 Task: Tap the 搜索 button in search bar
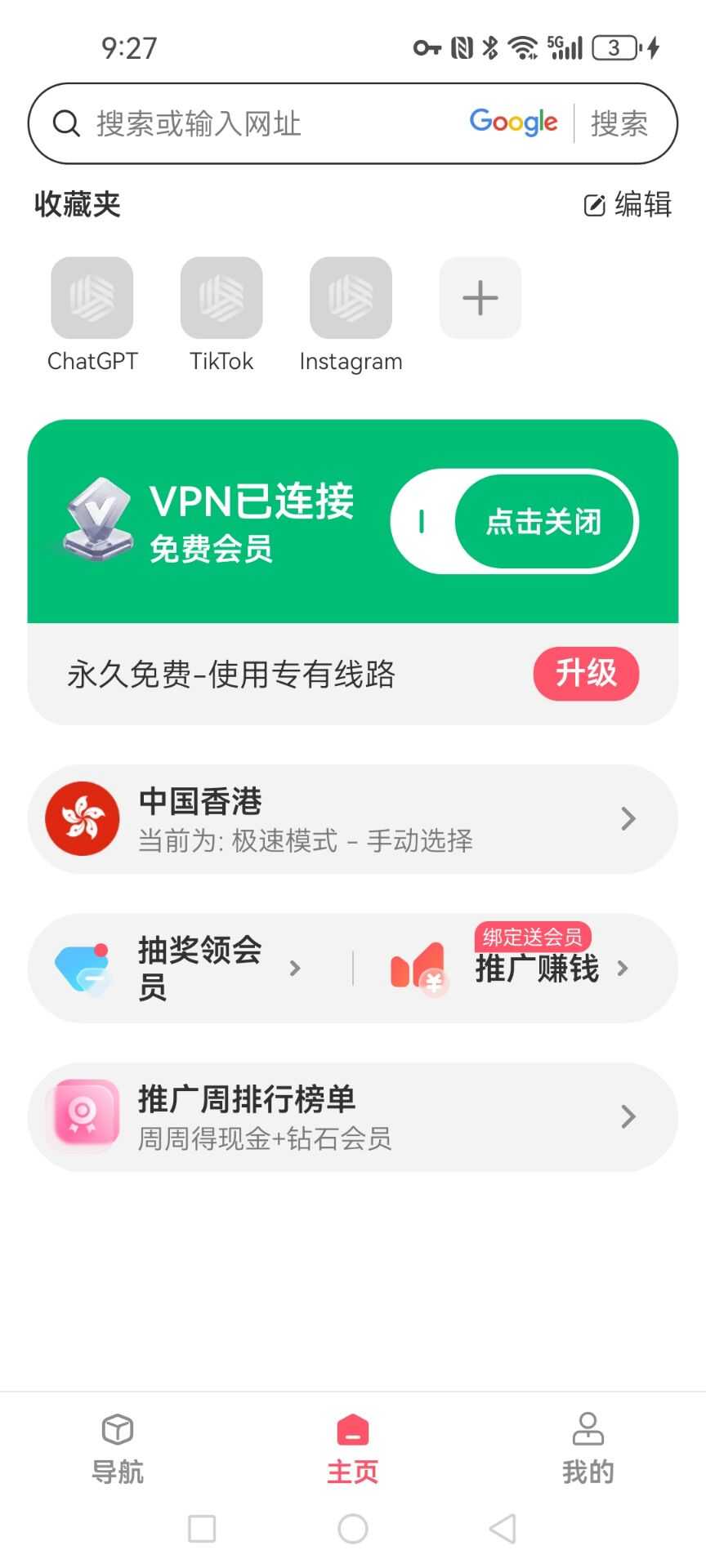click(619, 124)
